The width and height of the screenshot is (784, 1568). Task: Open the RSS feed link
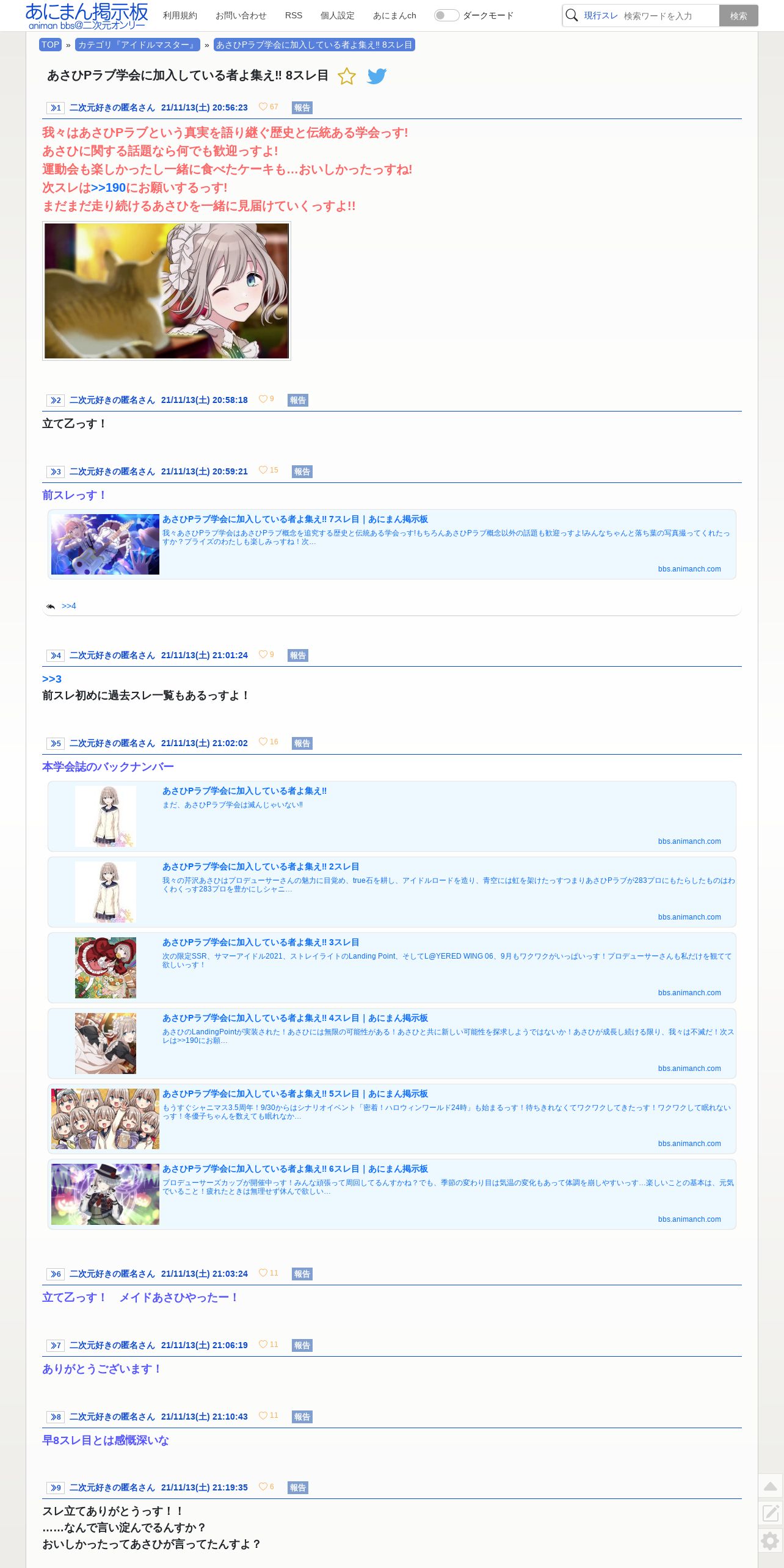click(x=294, y=15)
